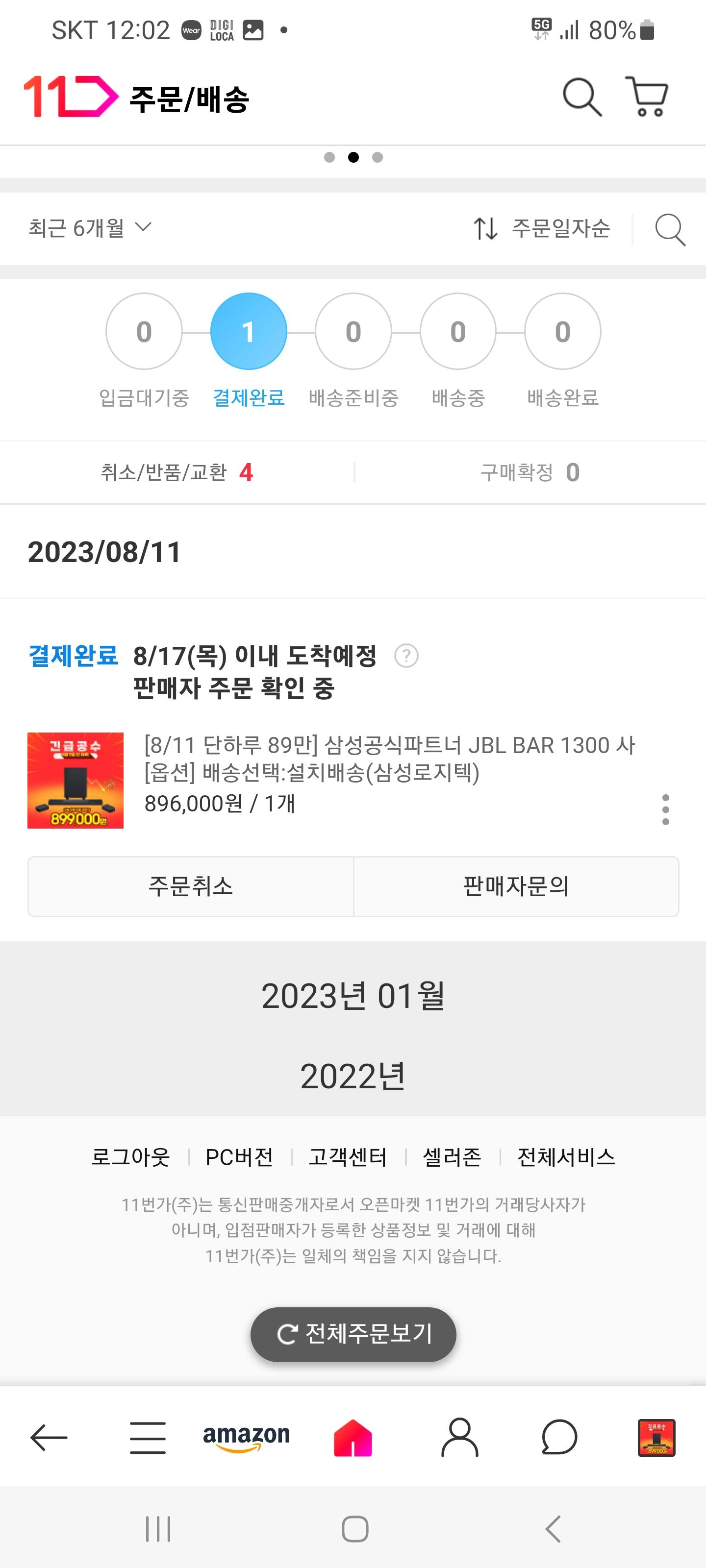Open search from the top header

click(x=582, y=97)
